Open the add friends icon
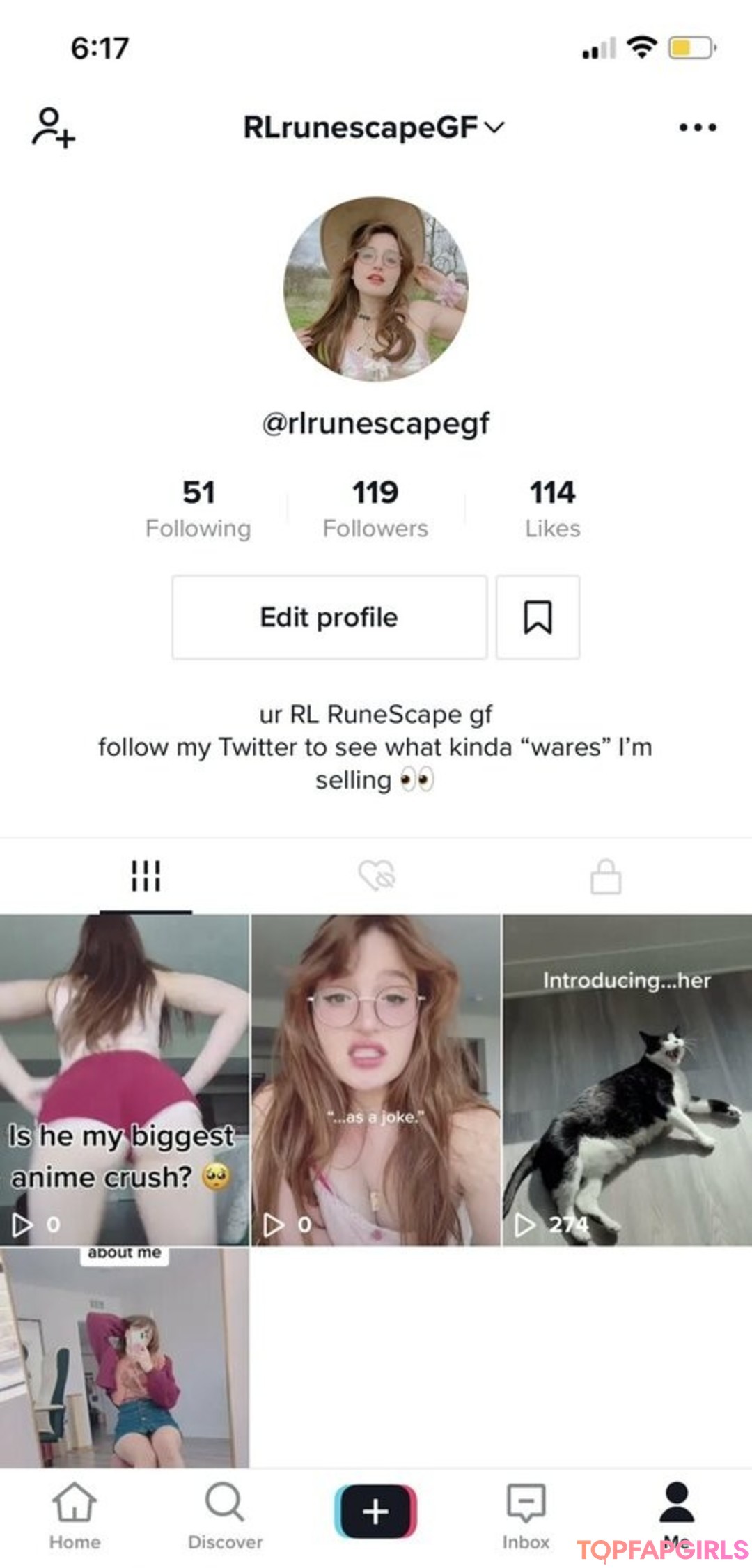752x1568 pixels. click(x=53, y=127)
